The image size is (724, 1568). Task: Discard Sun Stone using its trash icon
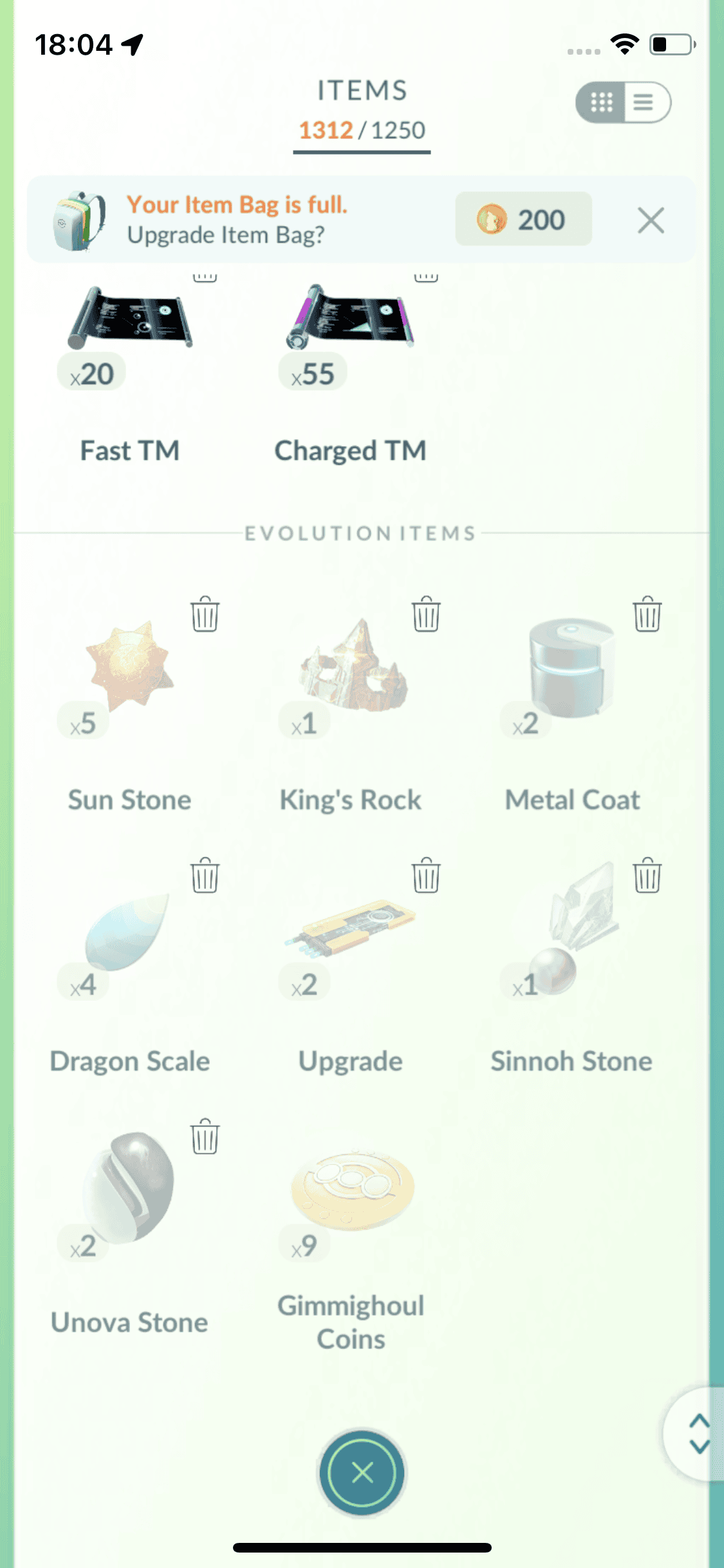click(x=205, y=615)
